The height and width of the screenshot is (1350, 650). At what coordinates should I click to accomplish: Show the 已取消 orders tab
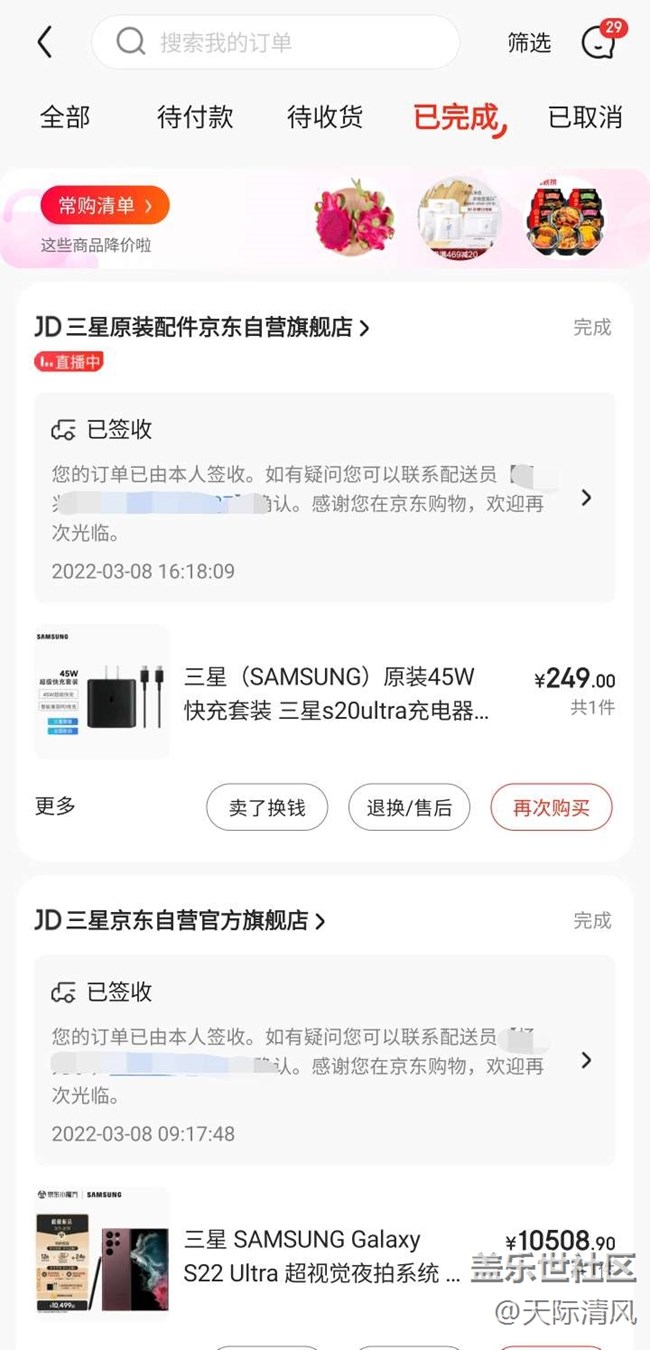[585, 117]
